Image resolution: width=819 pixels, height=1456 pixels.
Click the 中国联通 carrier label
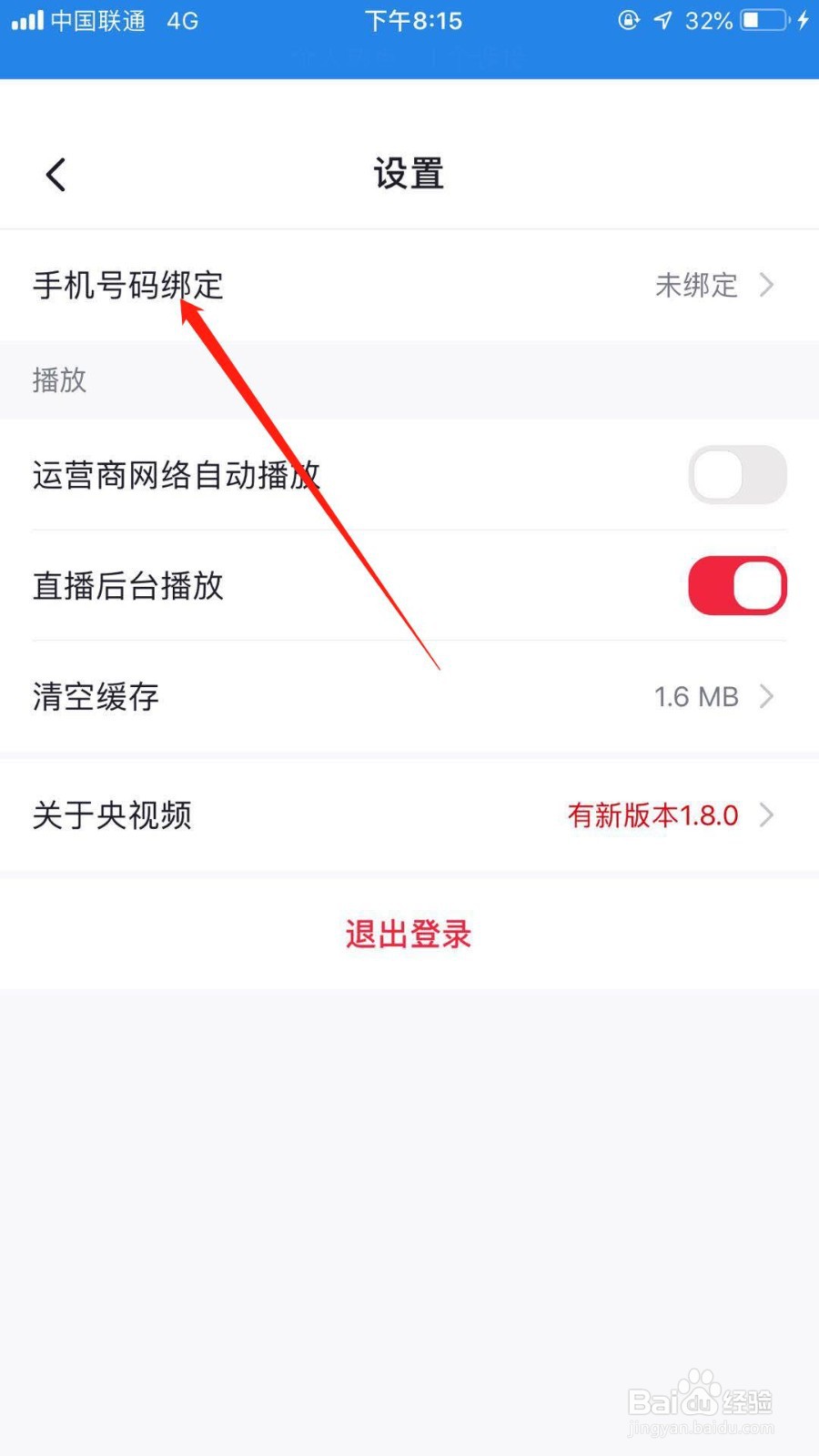tap(100, 21)
